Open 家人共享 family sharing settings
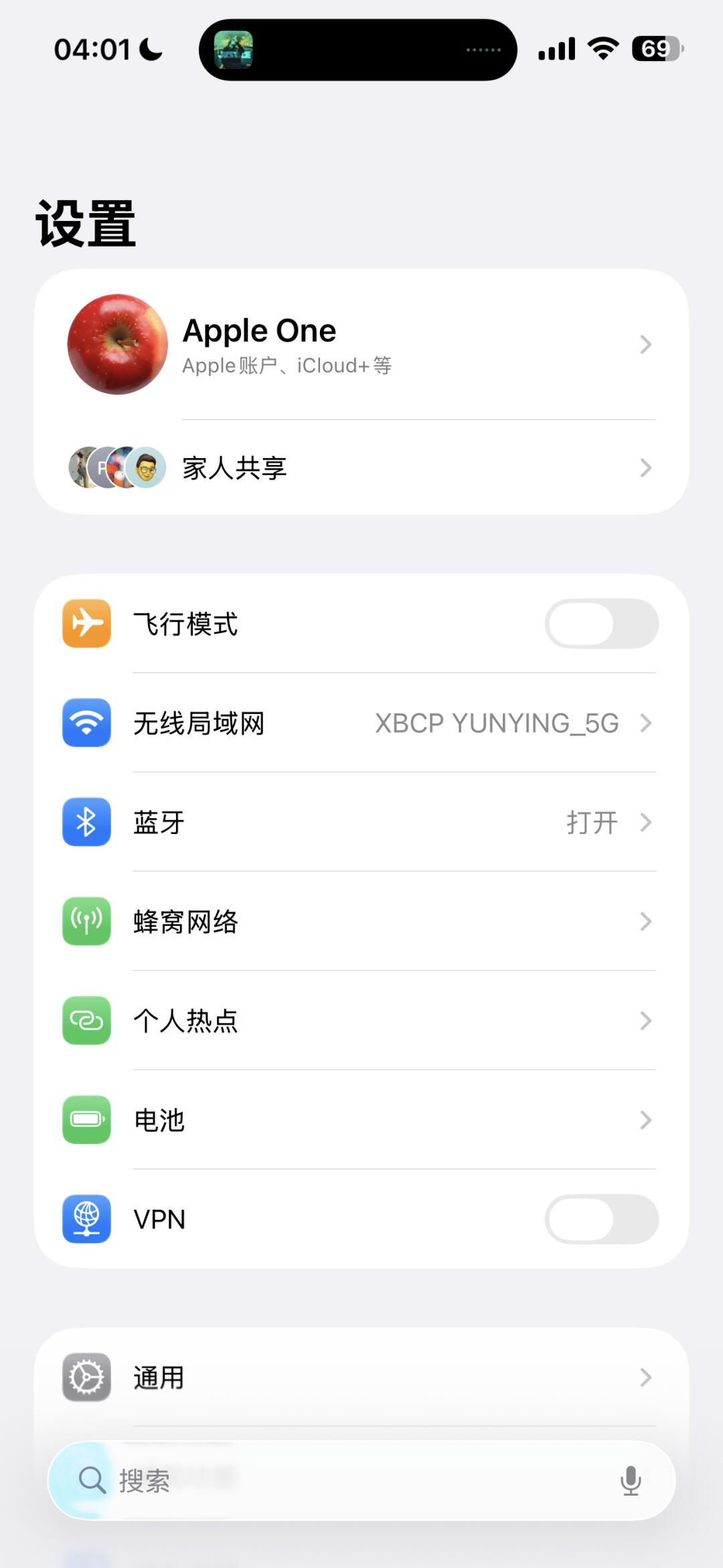723x1568 pixels. tap(361, 468)
